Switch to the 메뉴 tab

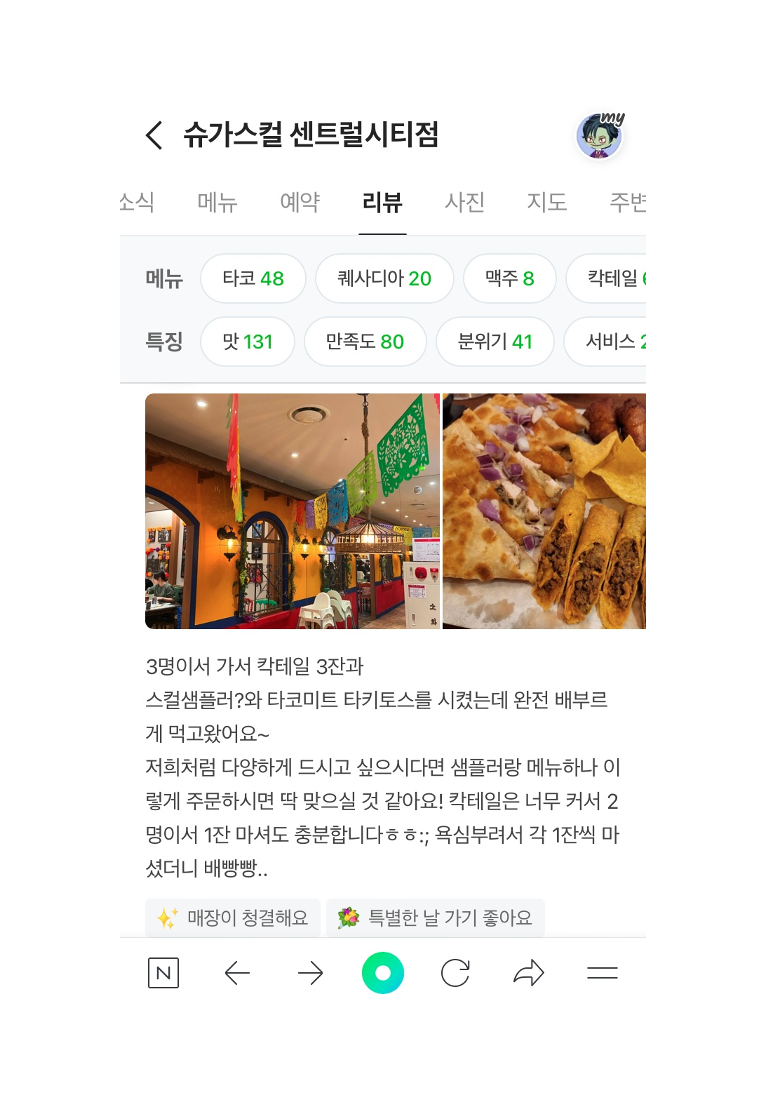coord(217,202)
